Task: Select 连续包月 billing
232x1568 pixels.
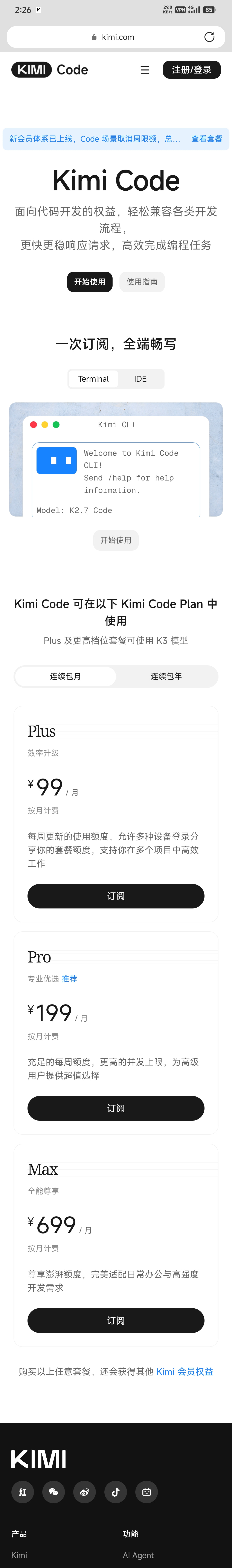Action: 65,676
